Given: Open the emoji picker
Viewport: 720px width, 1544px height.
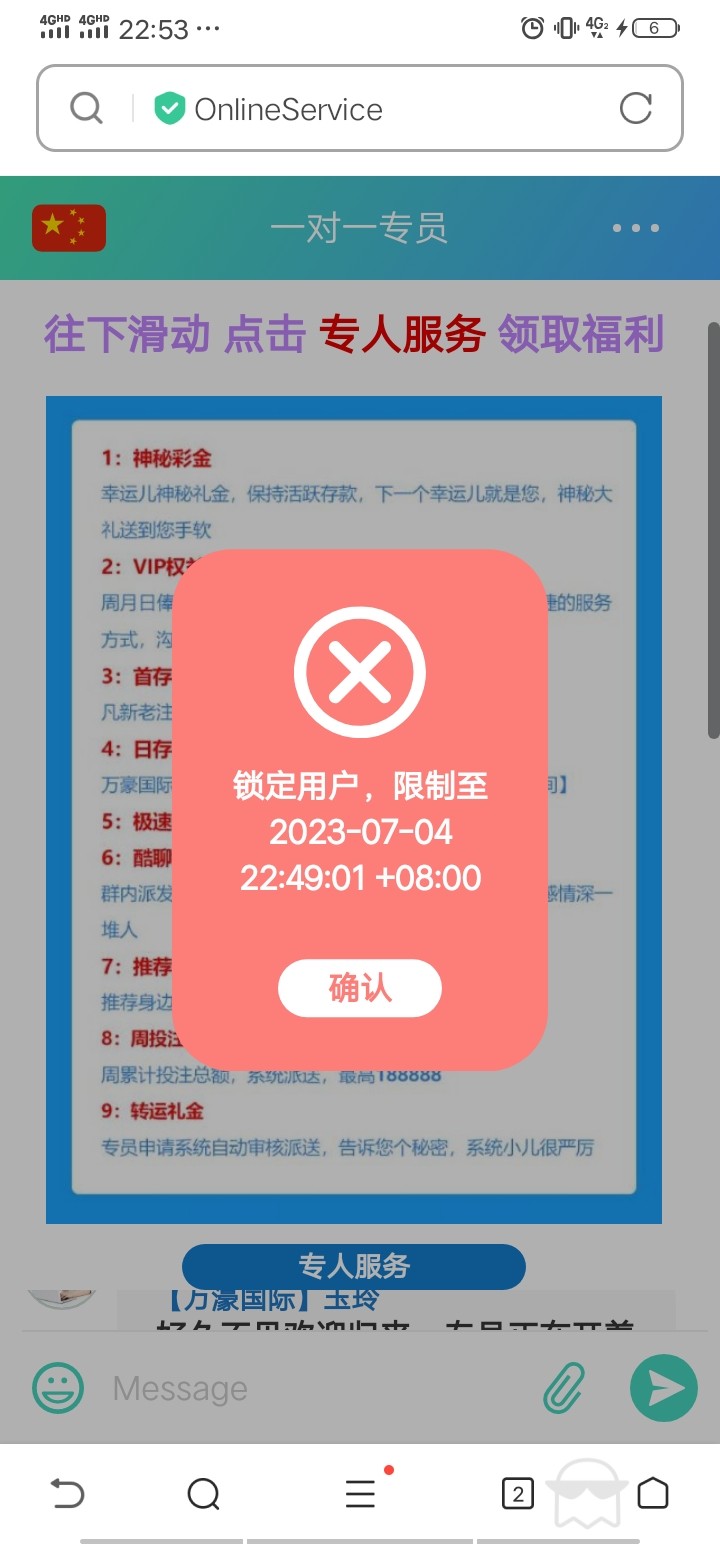Looking at the screenshot, I should click(x=58, y=1388).
